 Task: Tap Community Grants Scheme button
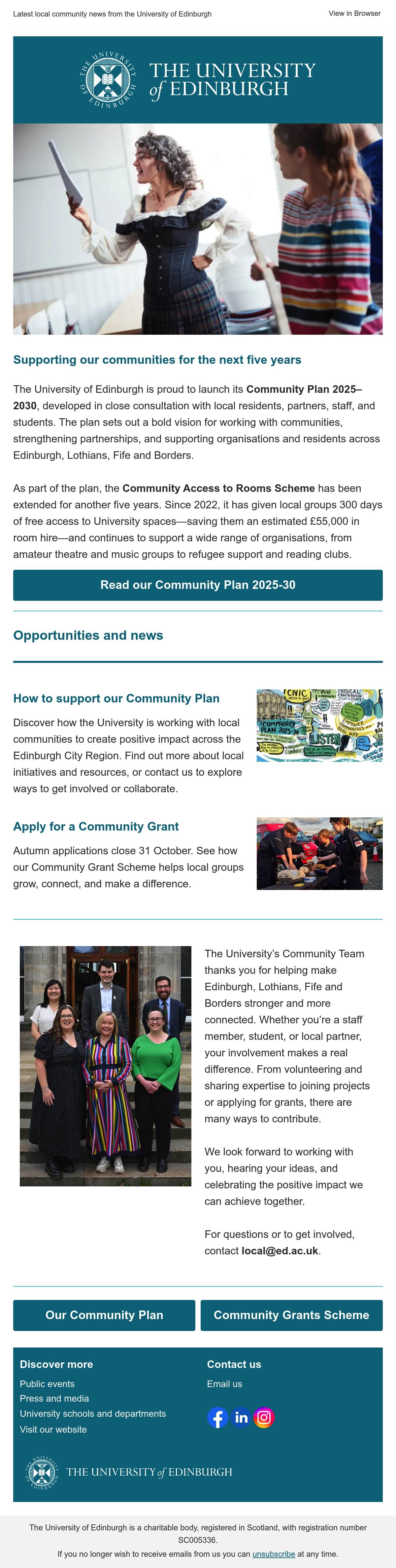click(x=291, y=1315)
